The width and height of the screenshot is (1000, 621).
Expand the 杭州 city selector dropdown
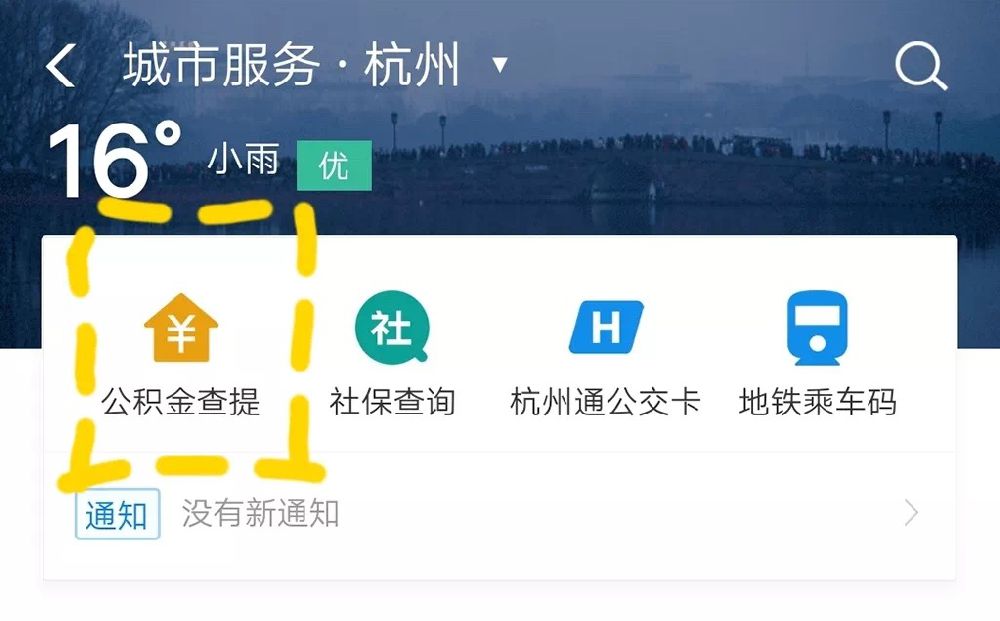tap(500, 67)
